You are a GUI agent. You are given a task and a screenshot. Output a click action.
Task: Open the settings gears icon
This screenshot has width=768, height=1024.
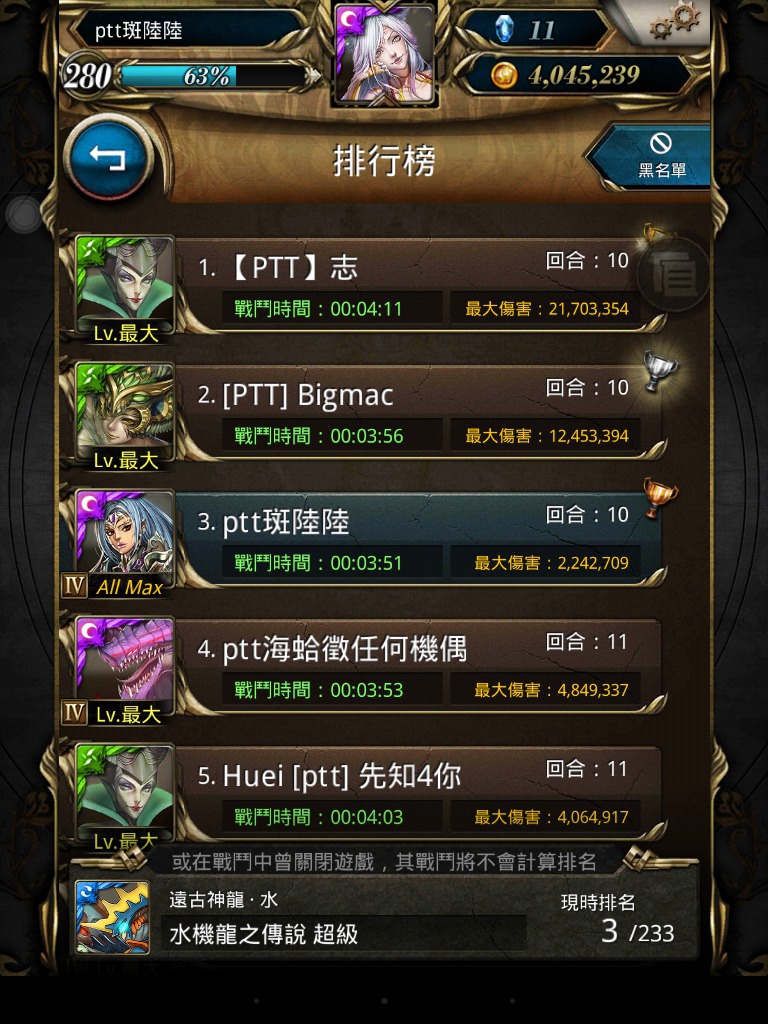(675, 19)
